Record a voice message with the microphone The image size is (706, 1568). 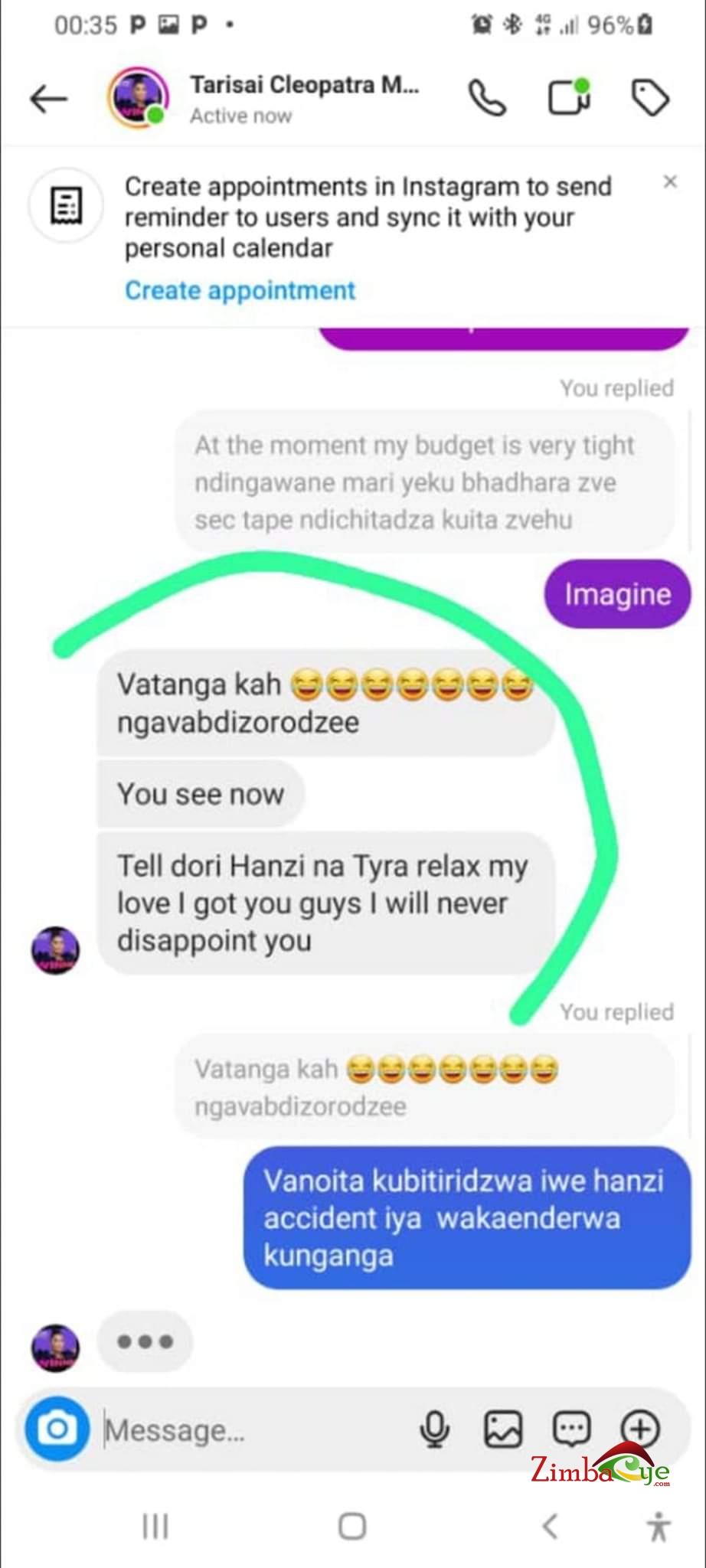click(x=434, y=1429)
